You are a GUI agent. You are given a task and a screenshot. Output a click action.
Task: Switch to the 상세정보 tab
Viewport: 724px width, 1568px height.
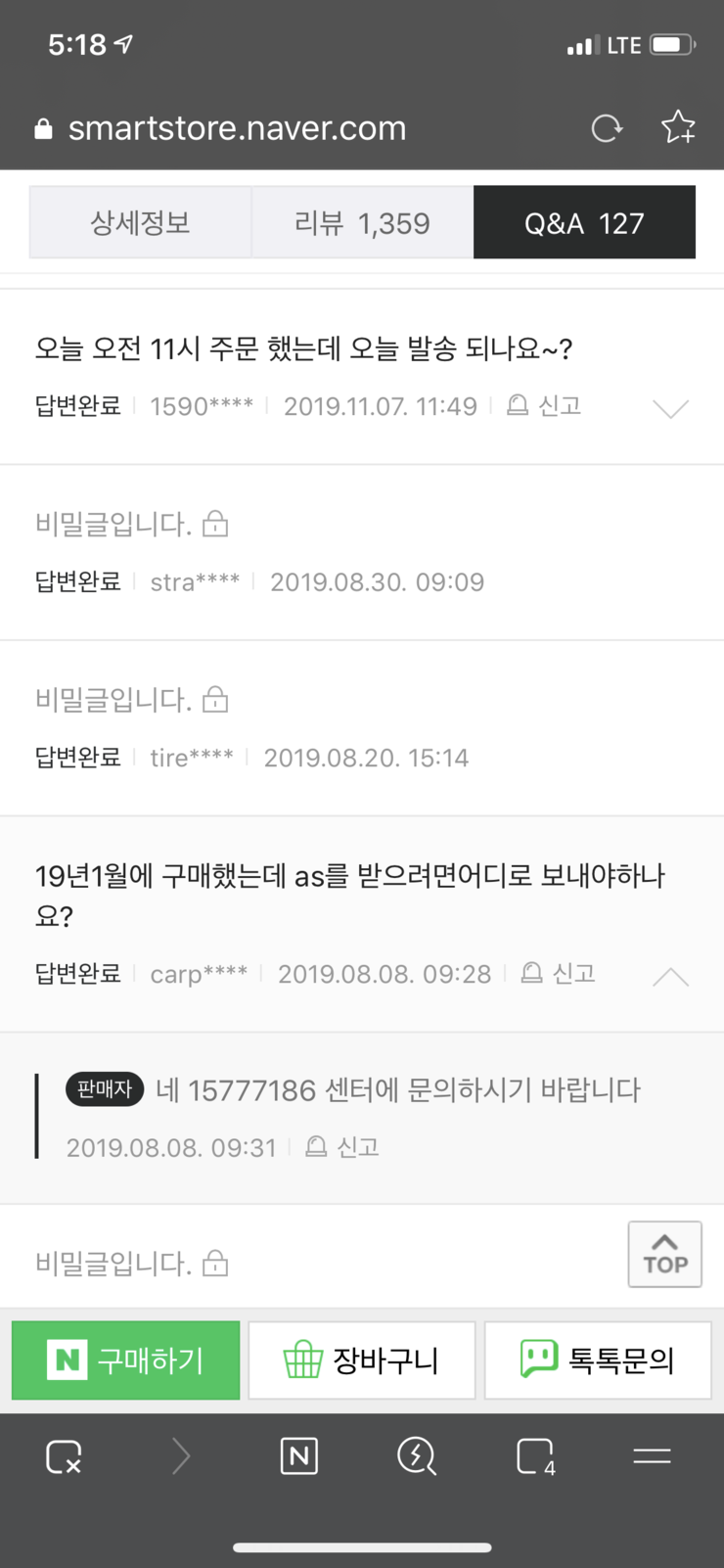coord(140,223)
